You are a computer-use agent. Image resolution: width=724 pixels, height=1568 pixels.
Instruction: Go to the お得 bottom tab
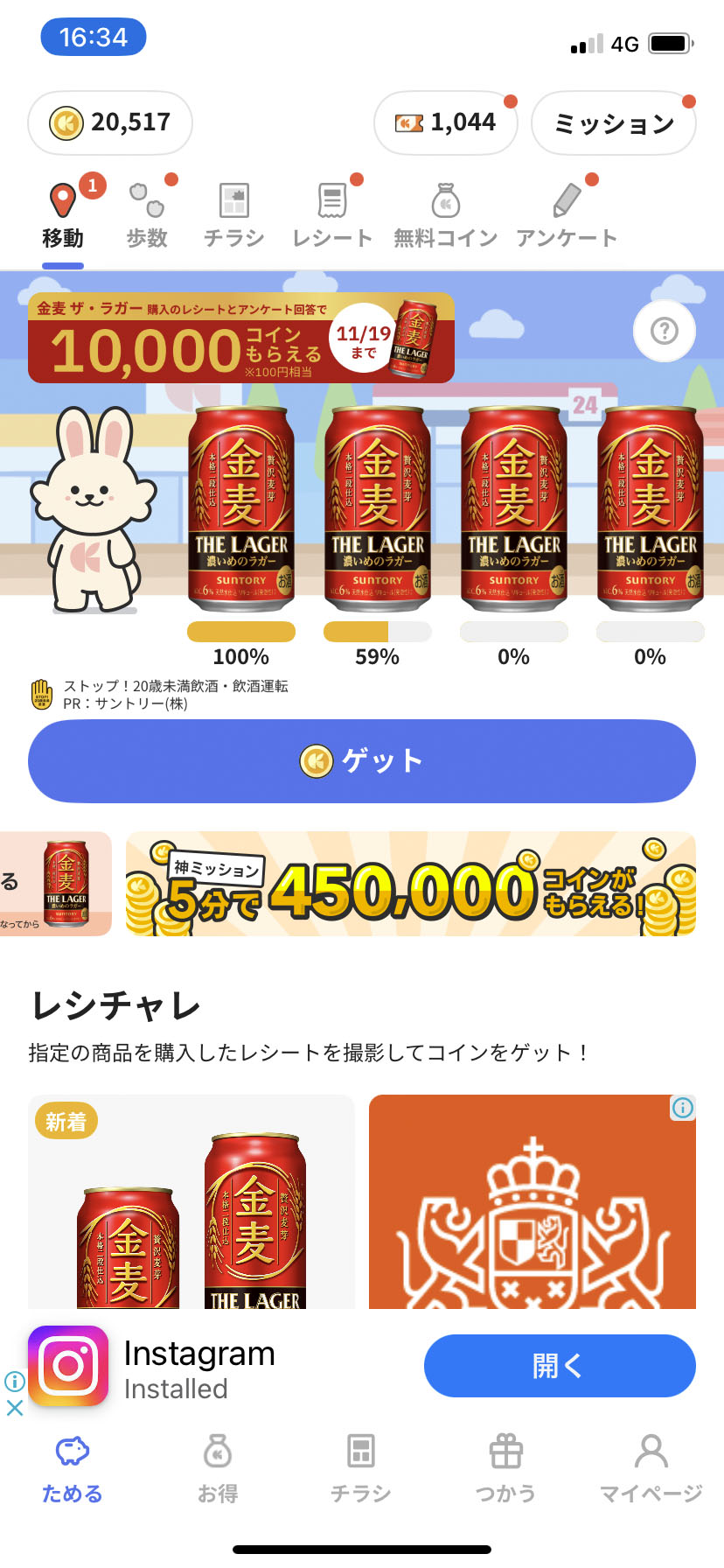tap(218, 1468)
